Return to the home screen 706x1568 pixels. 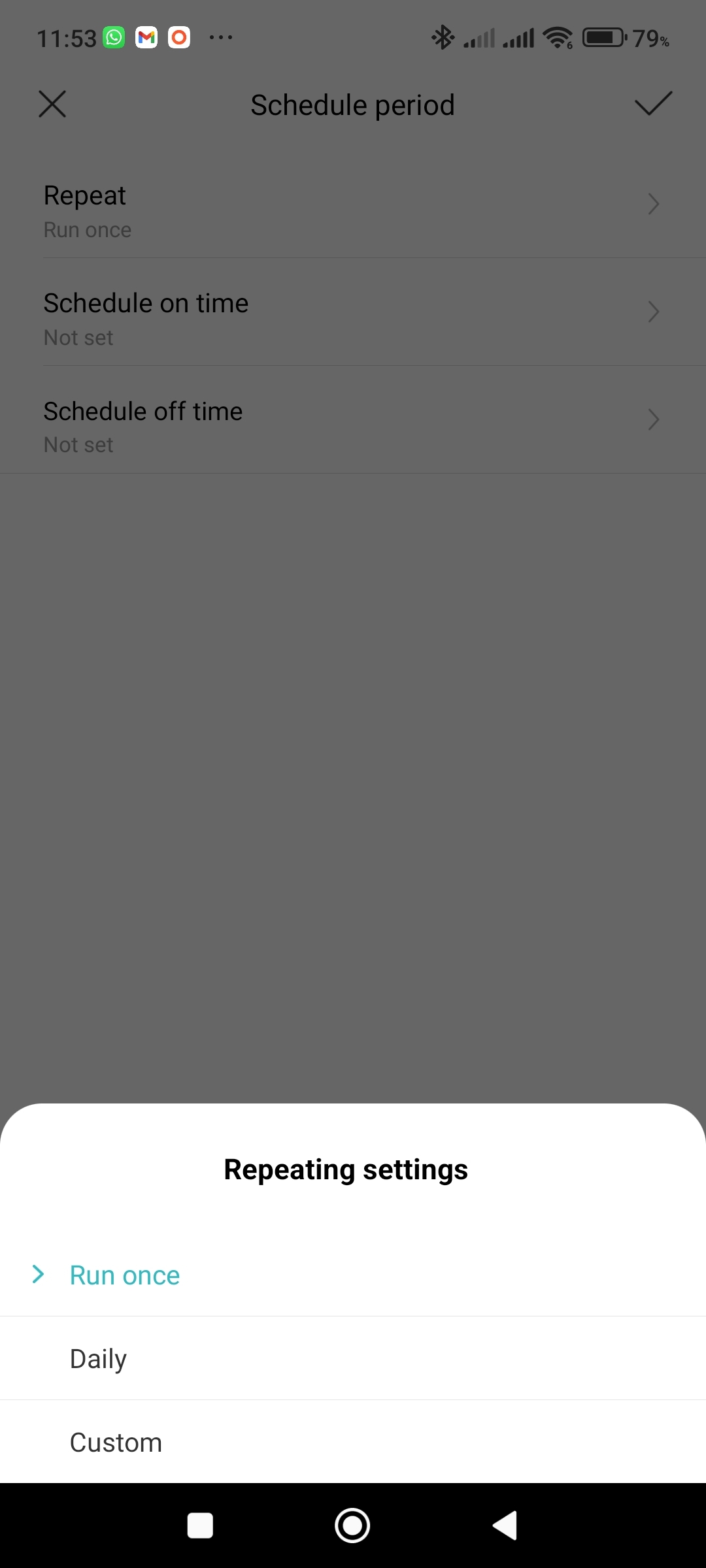coord(352,1526)
